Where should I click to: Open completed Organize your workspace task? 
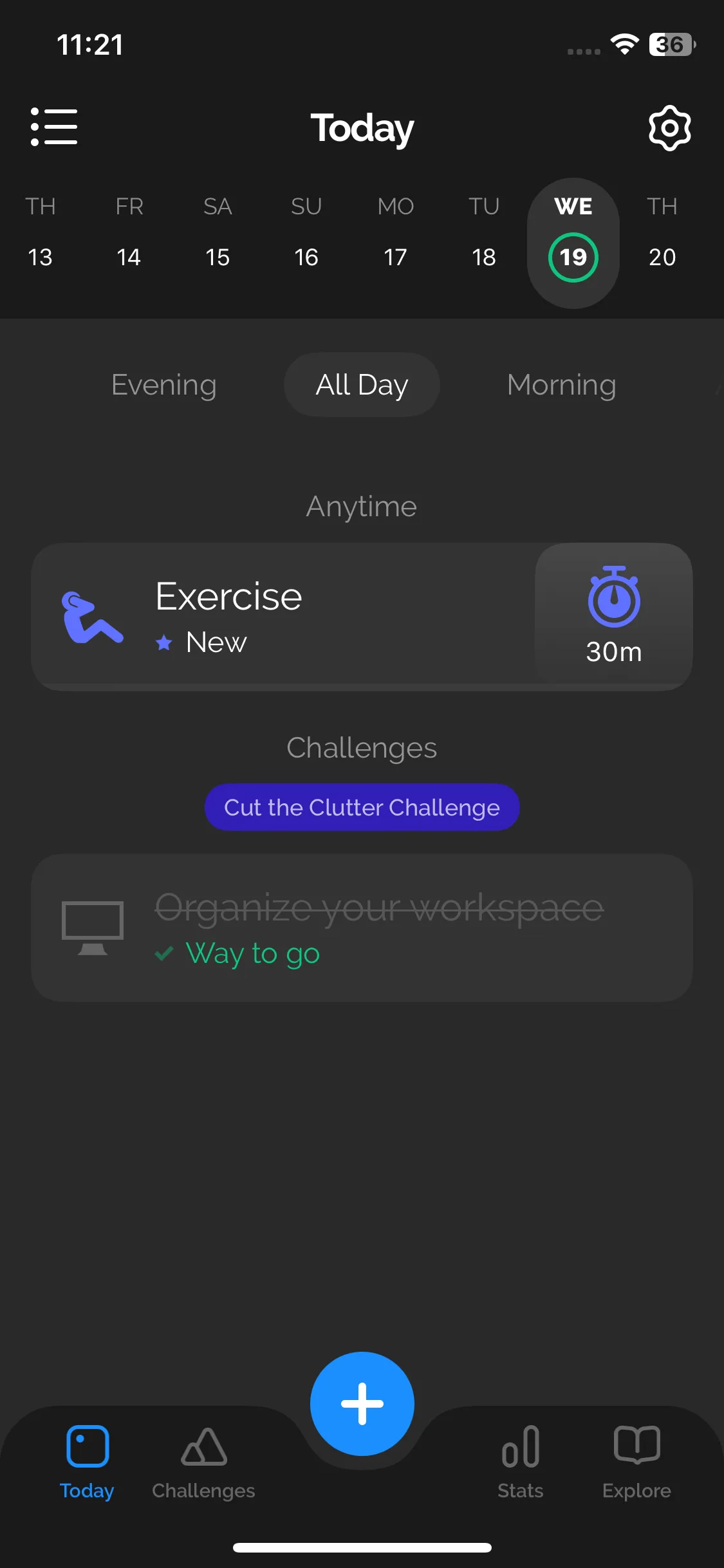[x=362, y=928]
